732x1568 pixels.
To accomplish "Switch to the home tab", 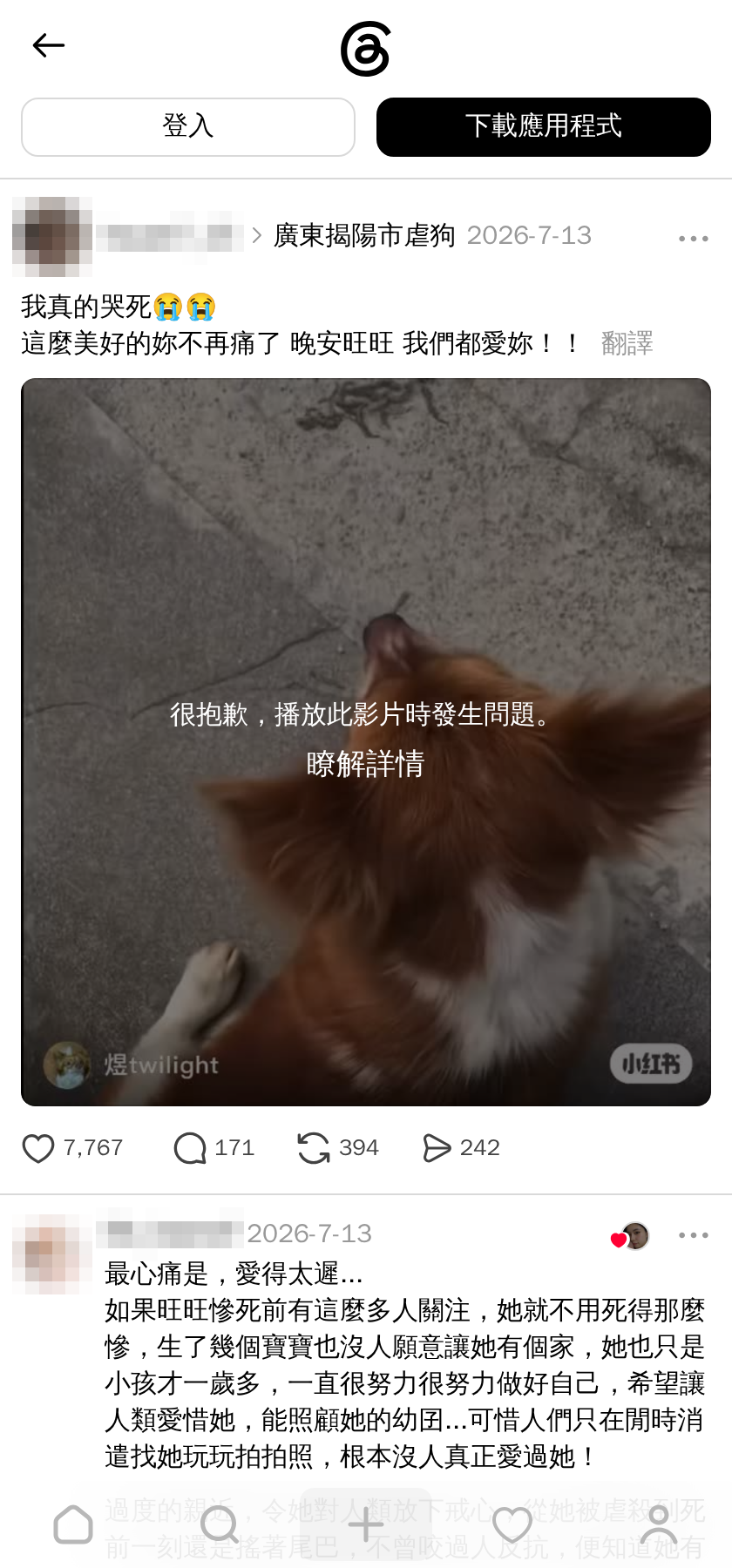I will 73,1525.
